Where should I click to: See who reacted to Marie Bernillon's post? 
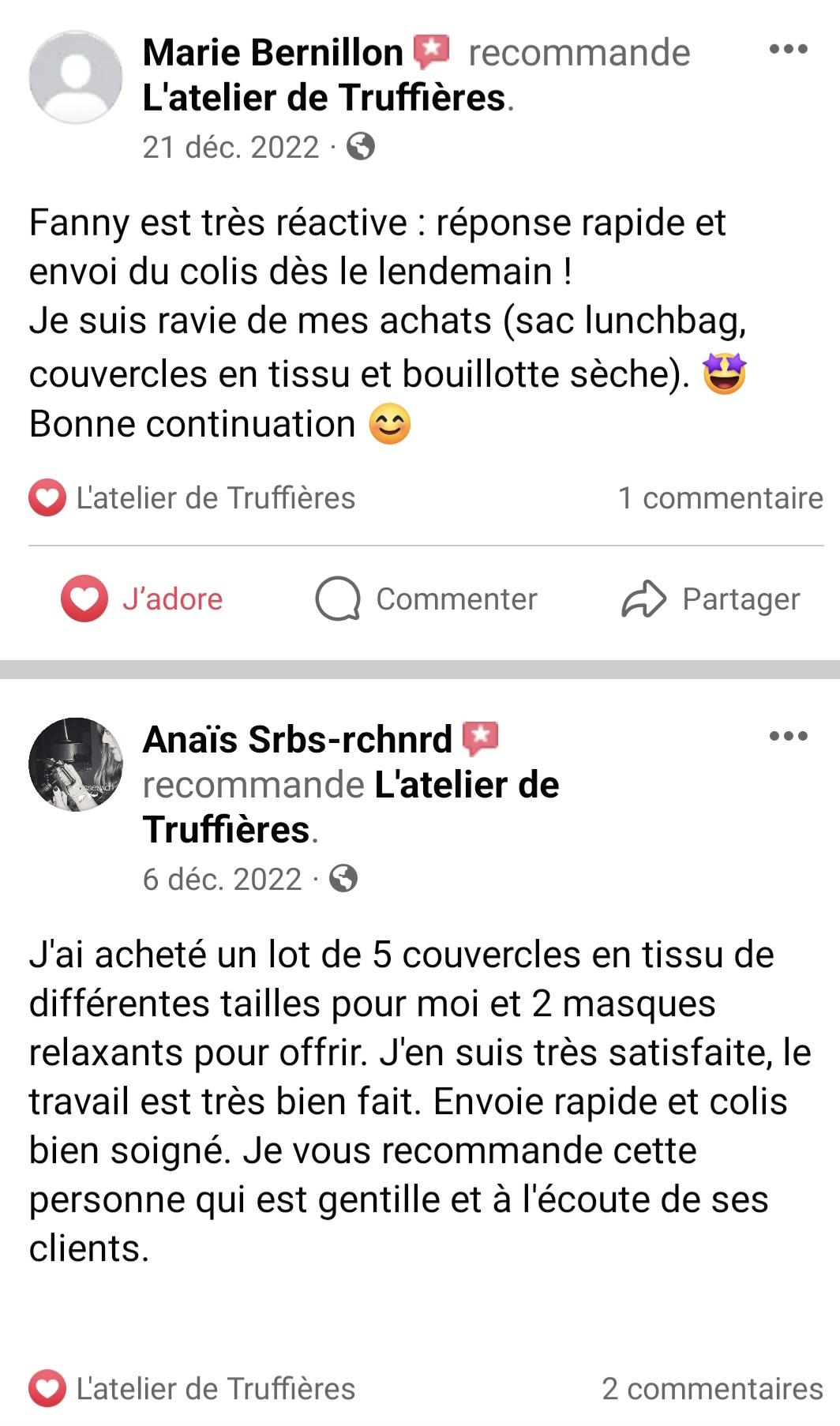tap(193, 498)
